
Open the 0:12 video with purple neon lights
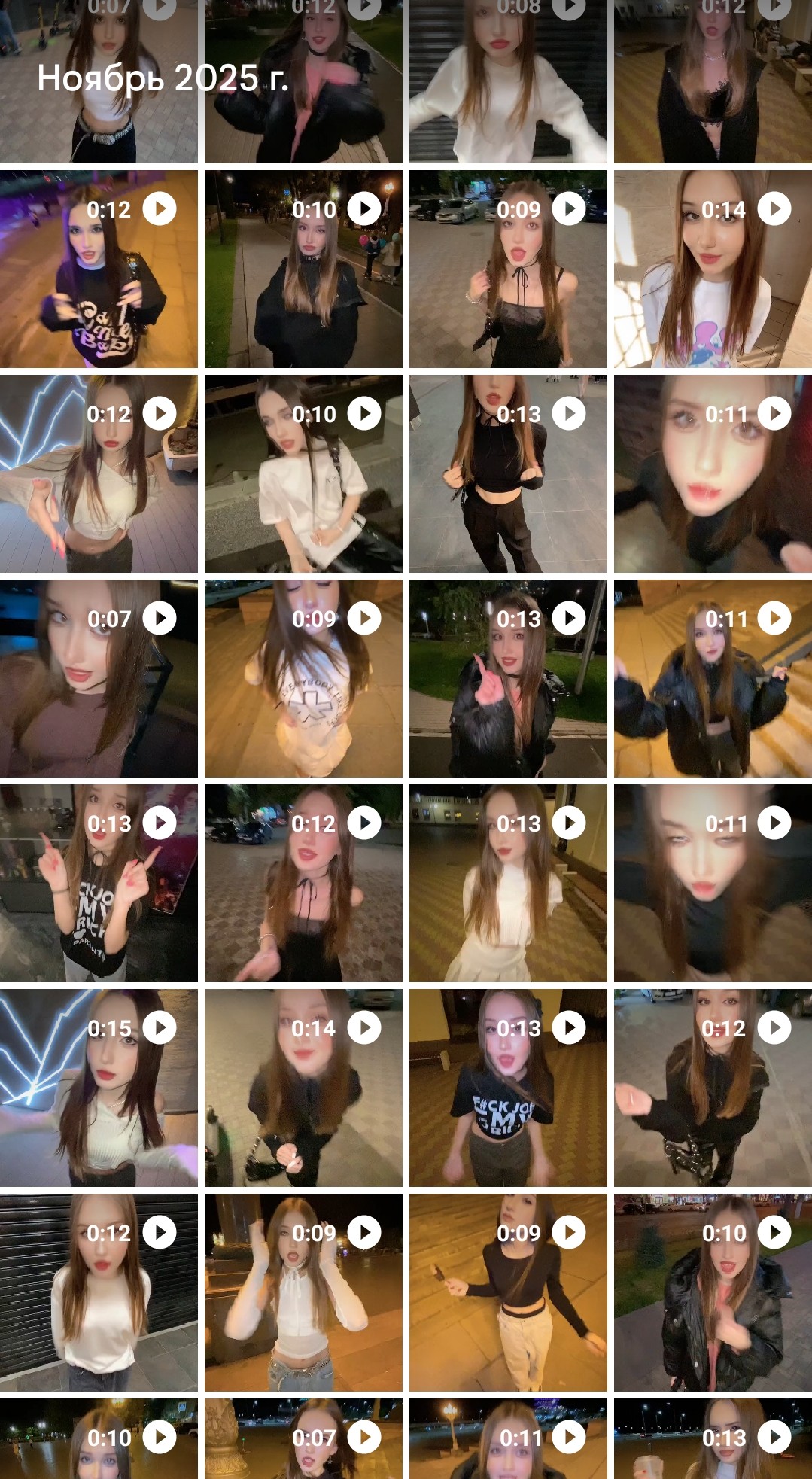click(99, 269)
